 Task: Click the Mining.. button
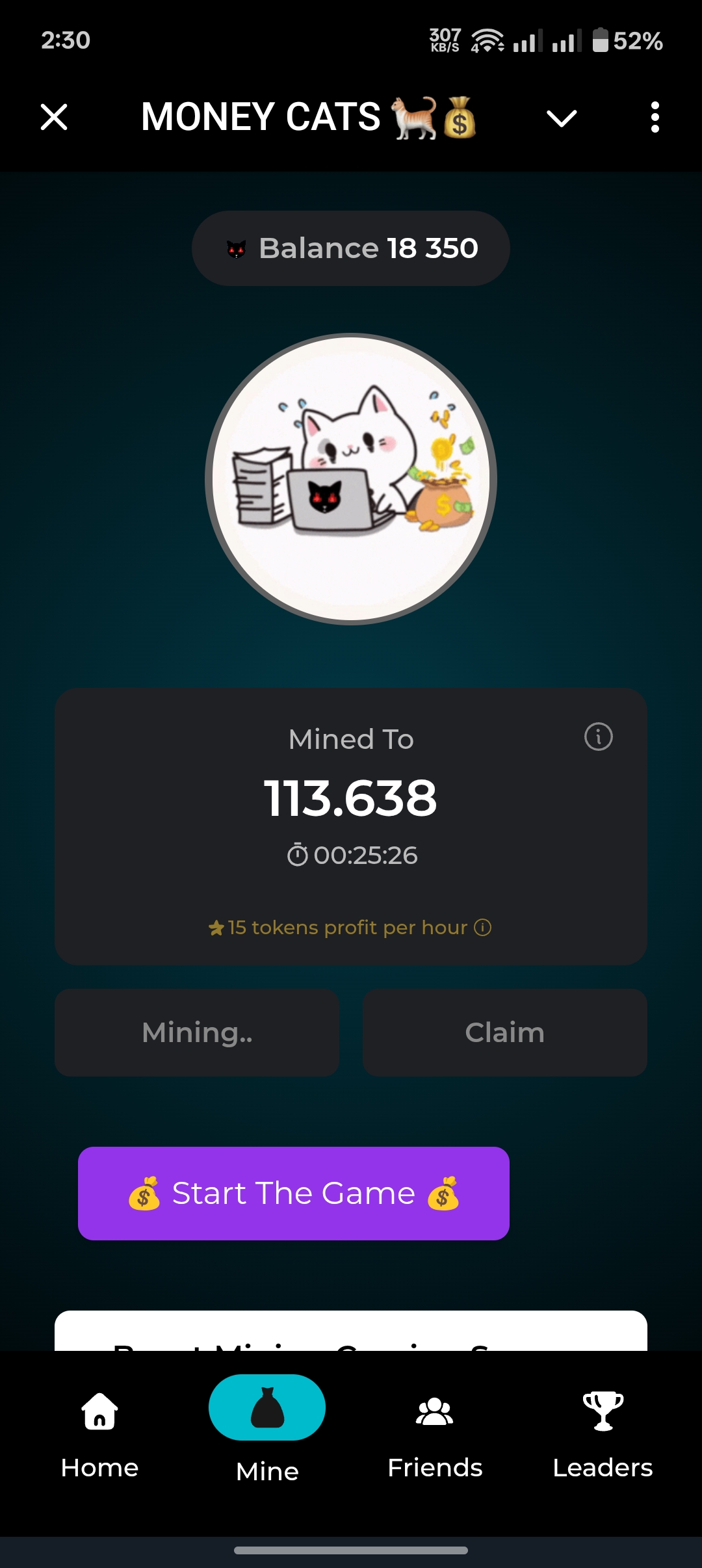196,1032
